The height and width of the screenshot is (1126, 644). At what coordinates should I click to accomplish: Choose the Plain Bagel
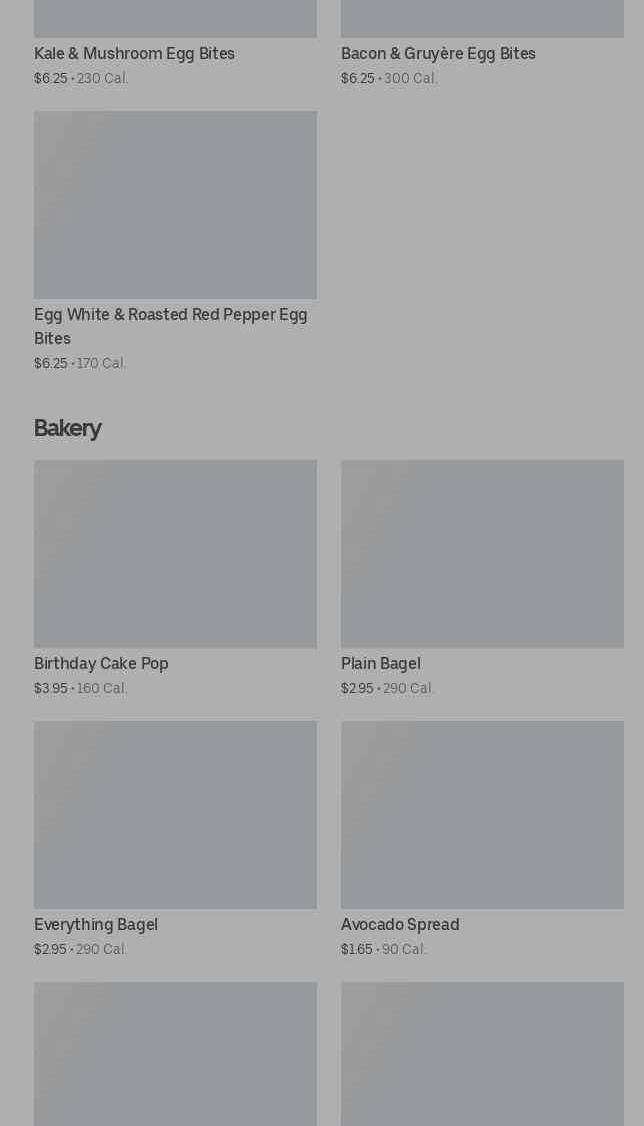point(482,554)
